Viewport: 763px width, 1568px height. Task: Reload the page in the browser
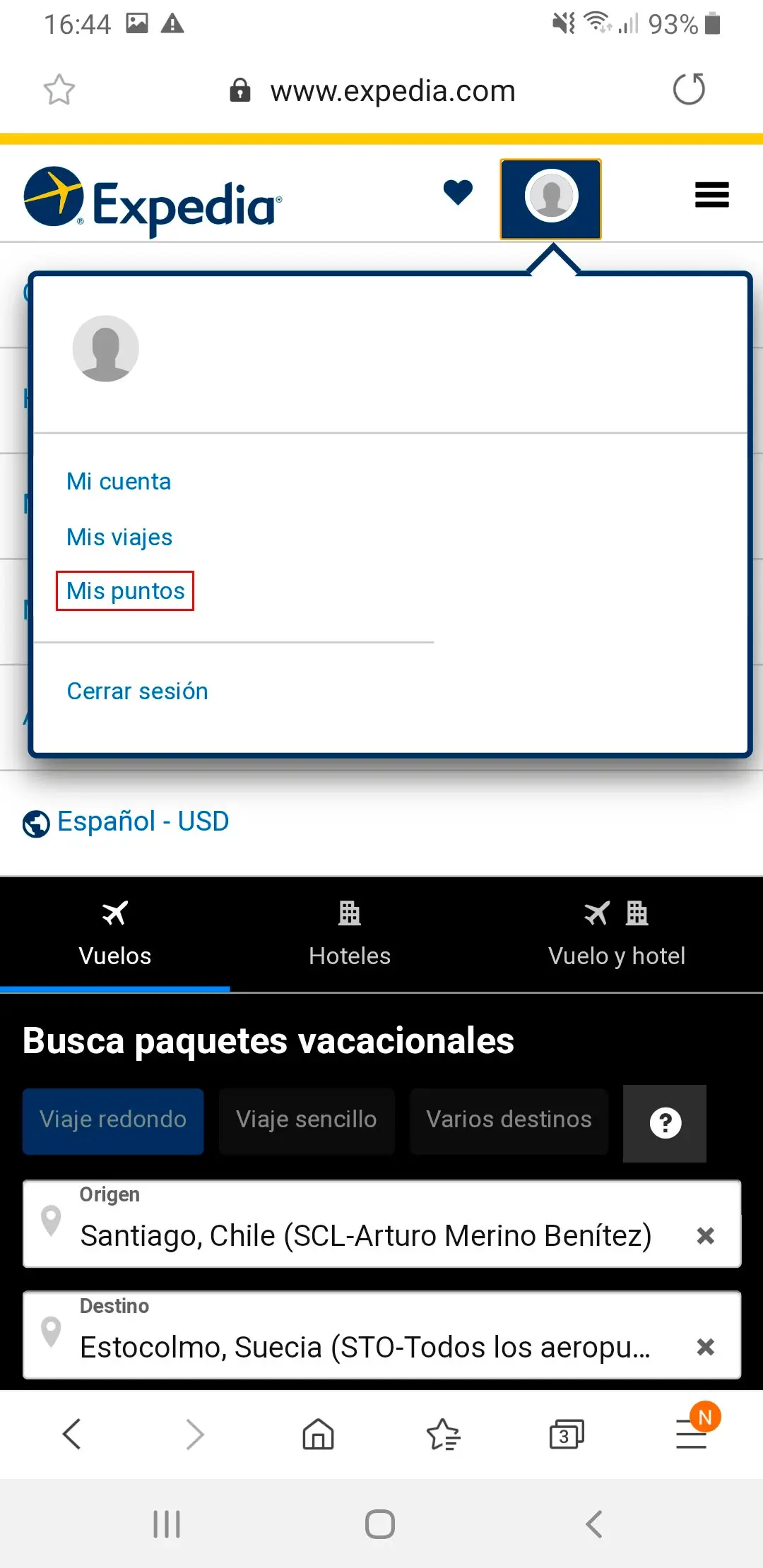[689, 90]
